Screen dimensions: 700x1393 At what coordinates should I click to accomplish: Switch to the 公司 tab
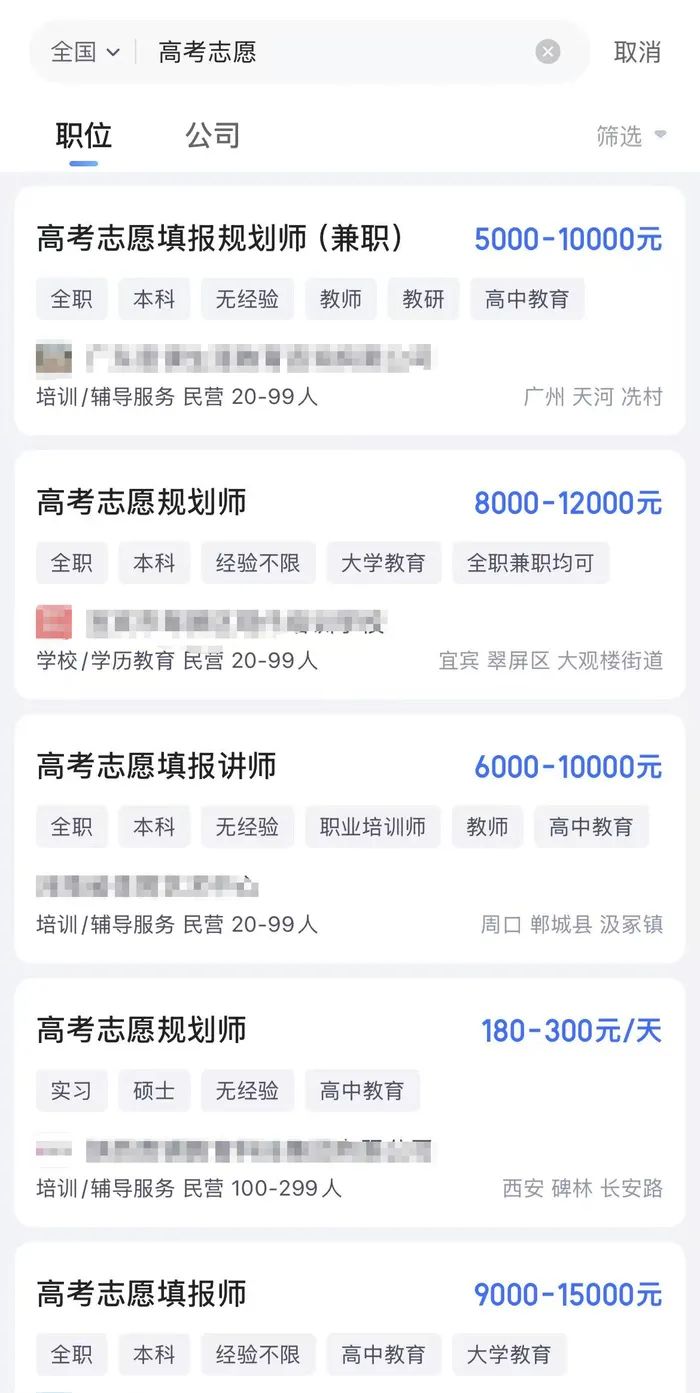pyautogui.click(x=212, y=135)
